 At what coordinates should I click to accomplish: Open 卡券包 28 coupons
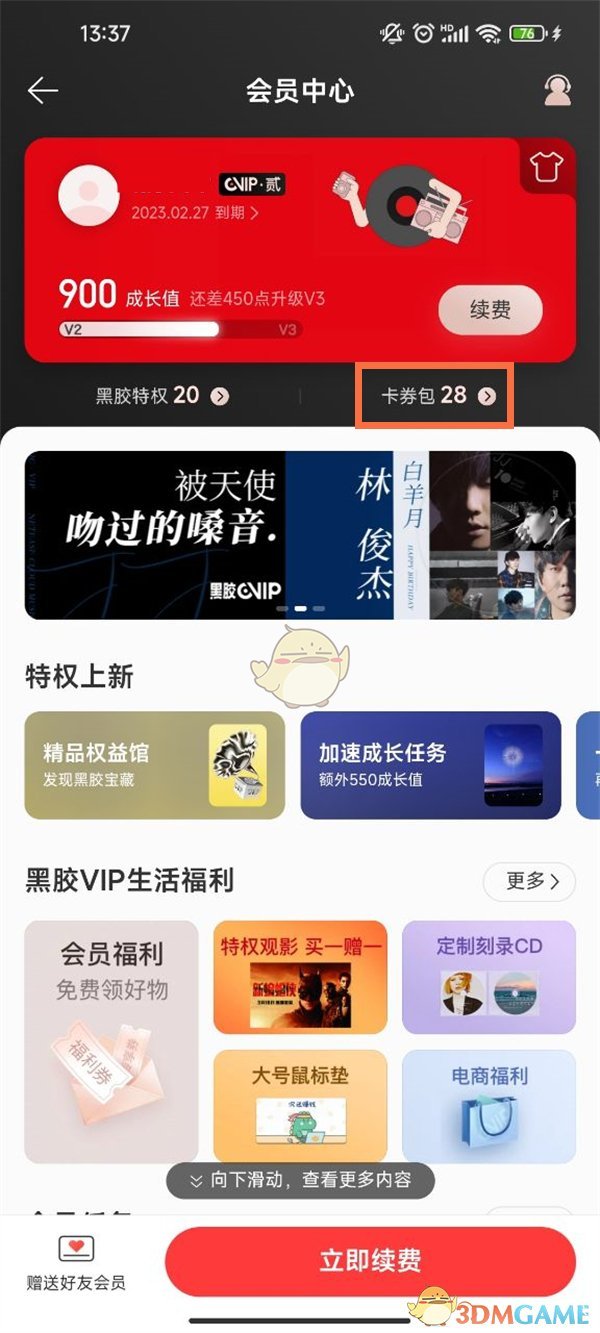437,396
